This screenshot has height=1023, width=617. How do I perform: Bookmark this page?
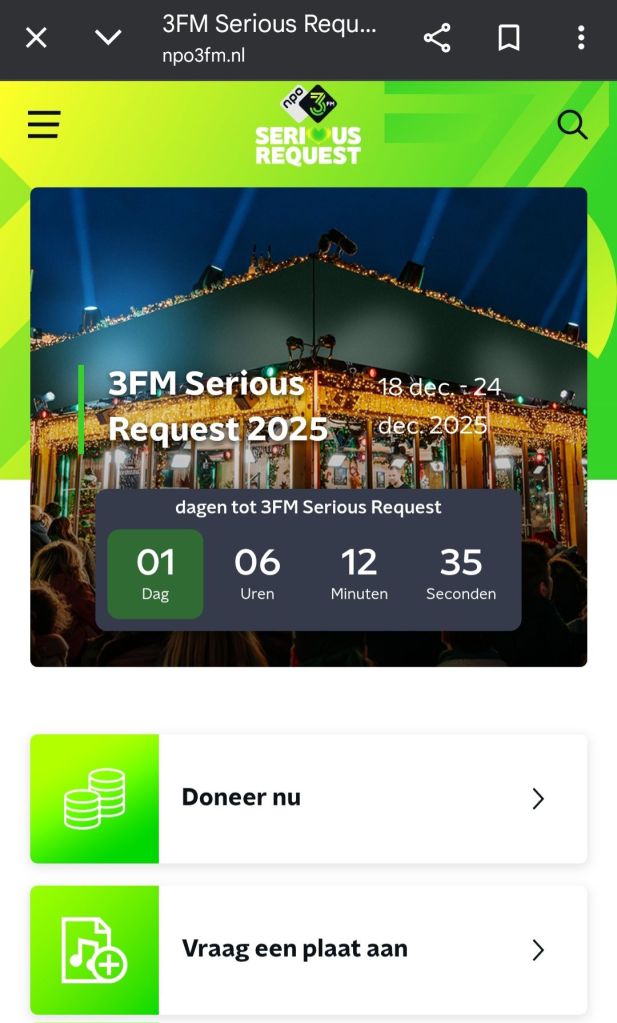(x=509, y=39)
